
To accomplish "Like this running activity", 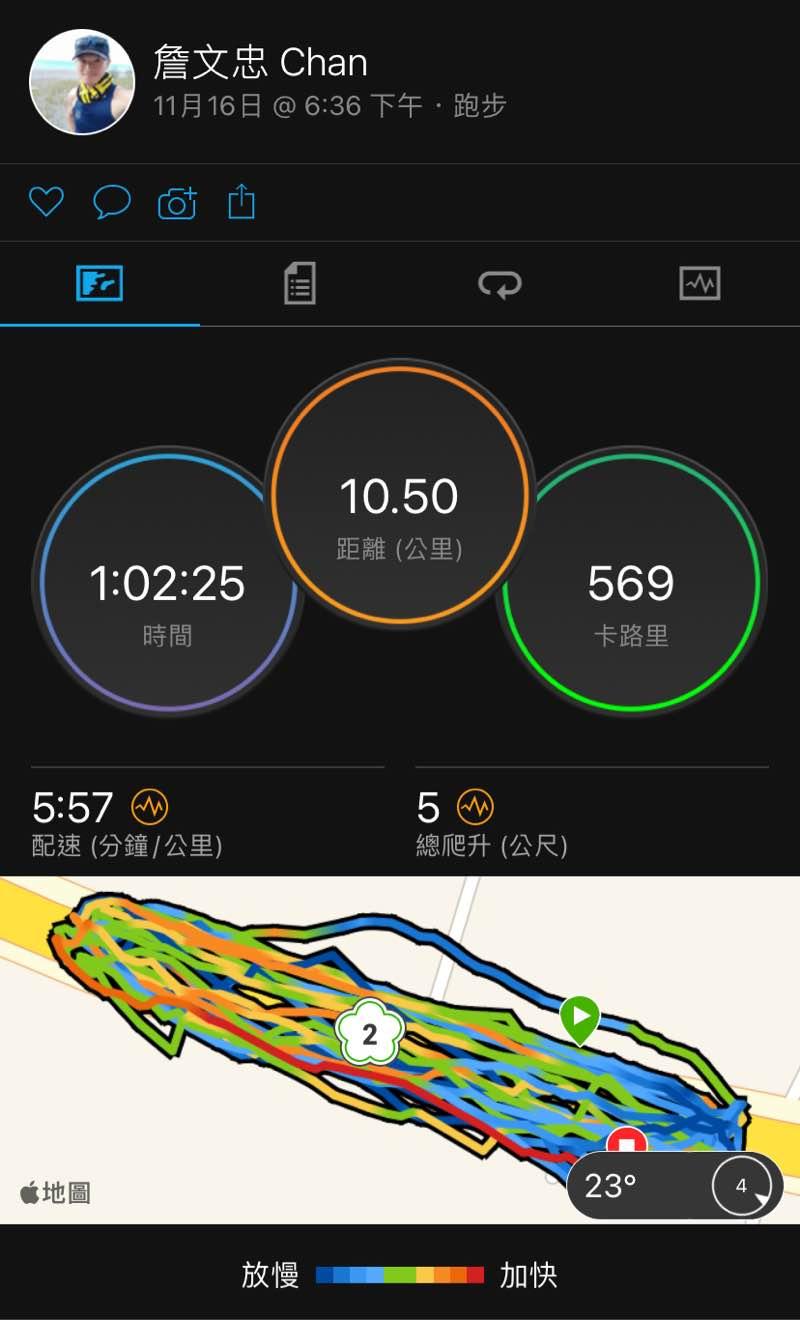I will [46, 202].
